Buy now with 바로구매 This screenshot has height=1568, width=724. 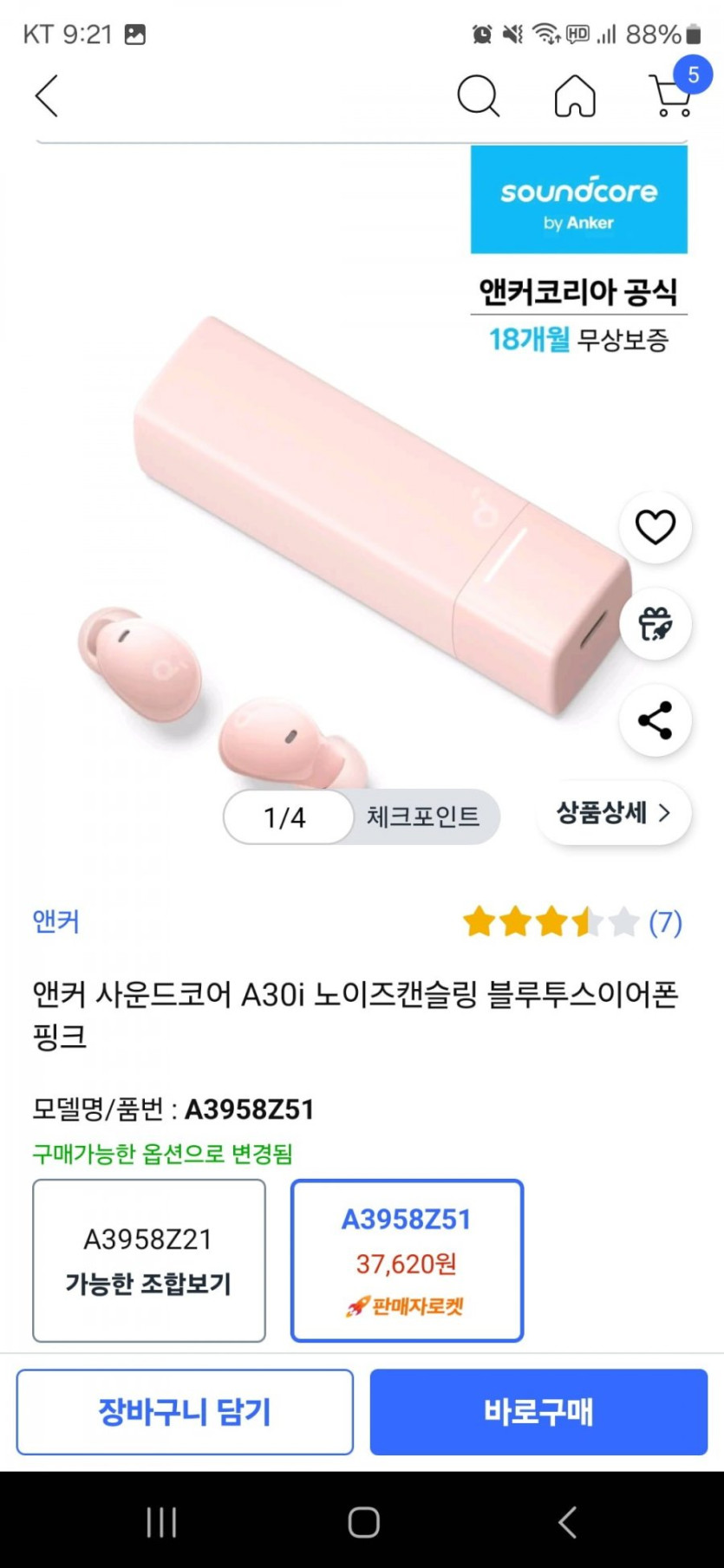[538, 1412]
